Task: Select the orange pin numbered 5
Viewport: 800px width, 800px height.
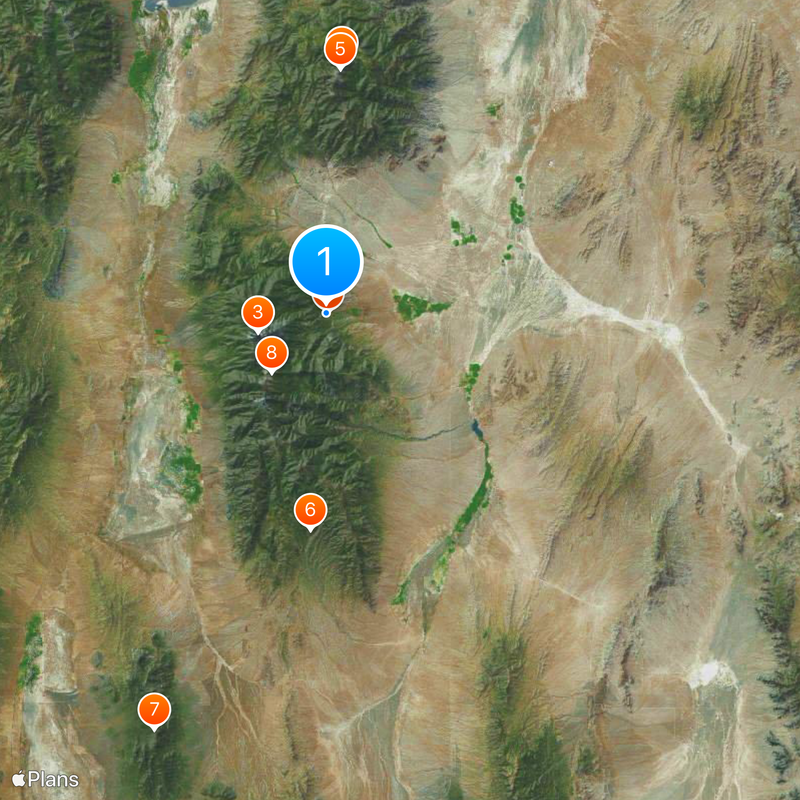Action: click(341, 48)
